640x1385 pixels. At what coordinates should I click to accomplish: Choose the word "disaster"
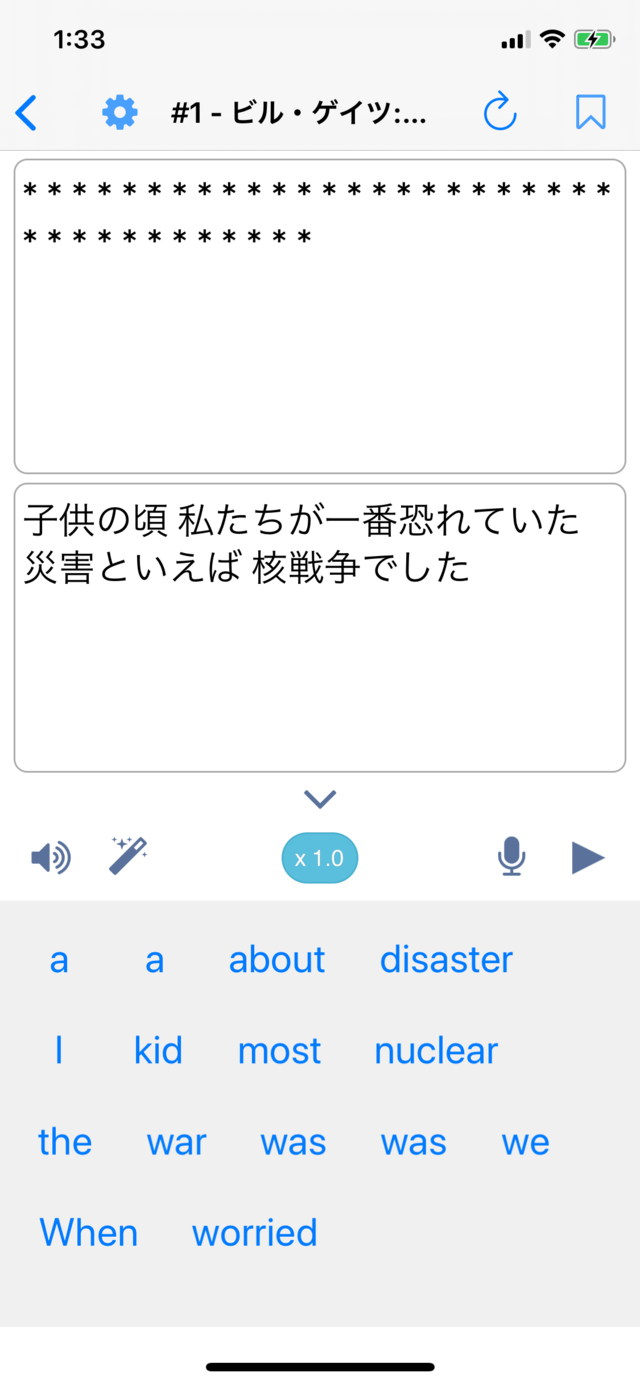pos(446,960)
